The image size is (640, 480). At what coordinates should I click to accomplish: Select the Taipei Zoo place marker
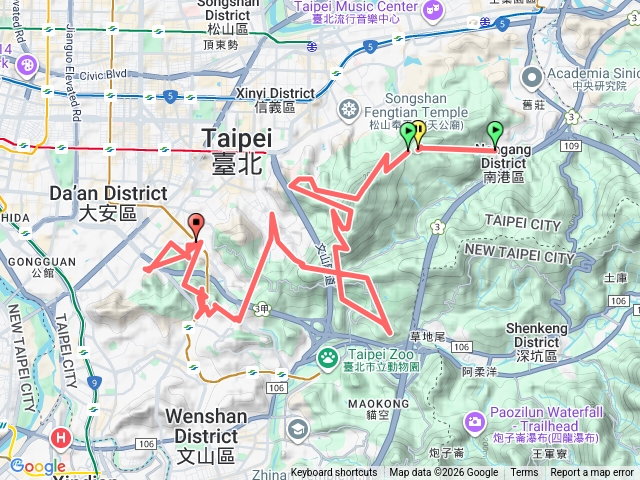328,356
